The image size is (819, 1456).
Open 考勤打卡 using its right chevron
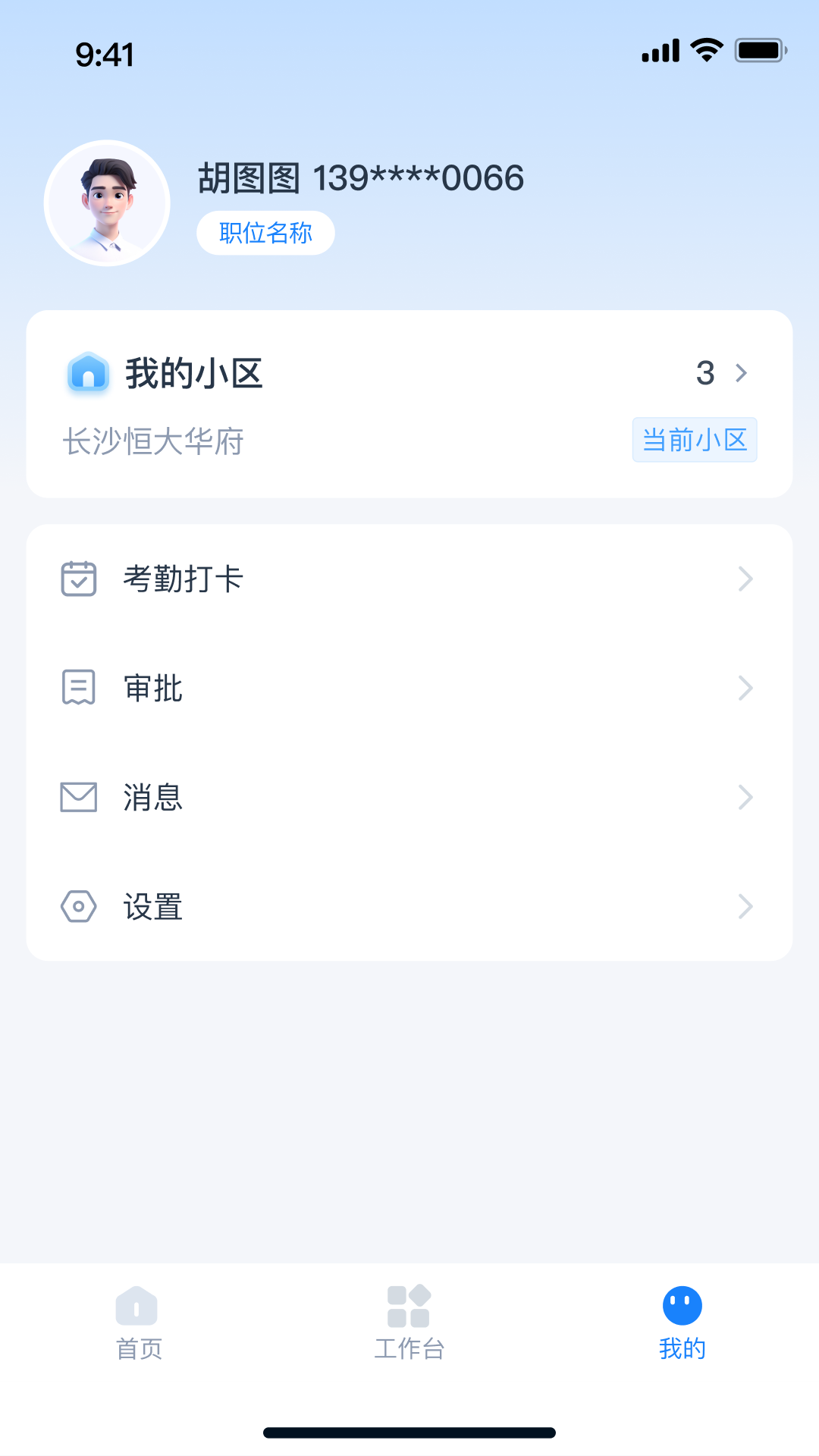tap(746, 579)
